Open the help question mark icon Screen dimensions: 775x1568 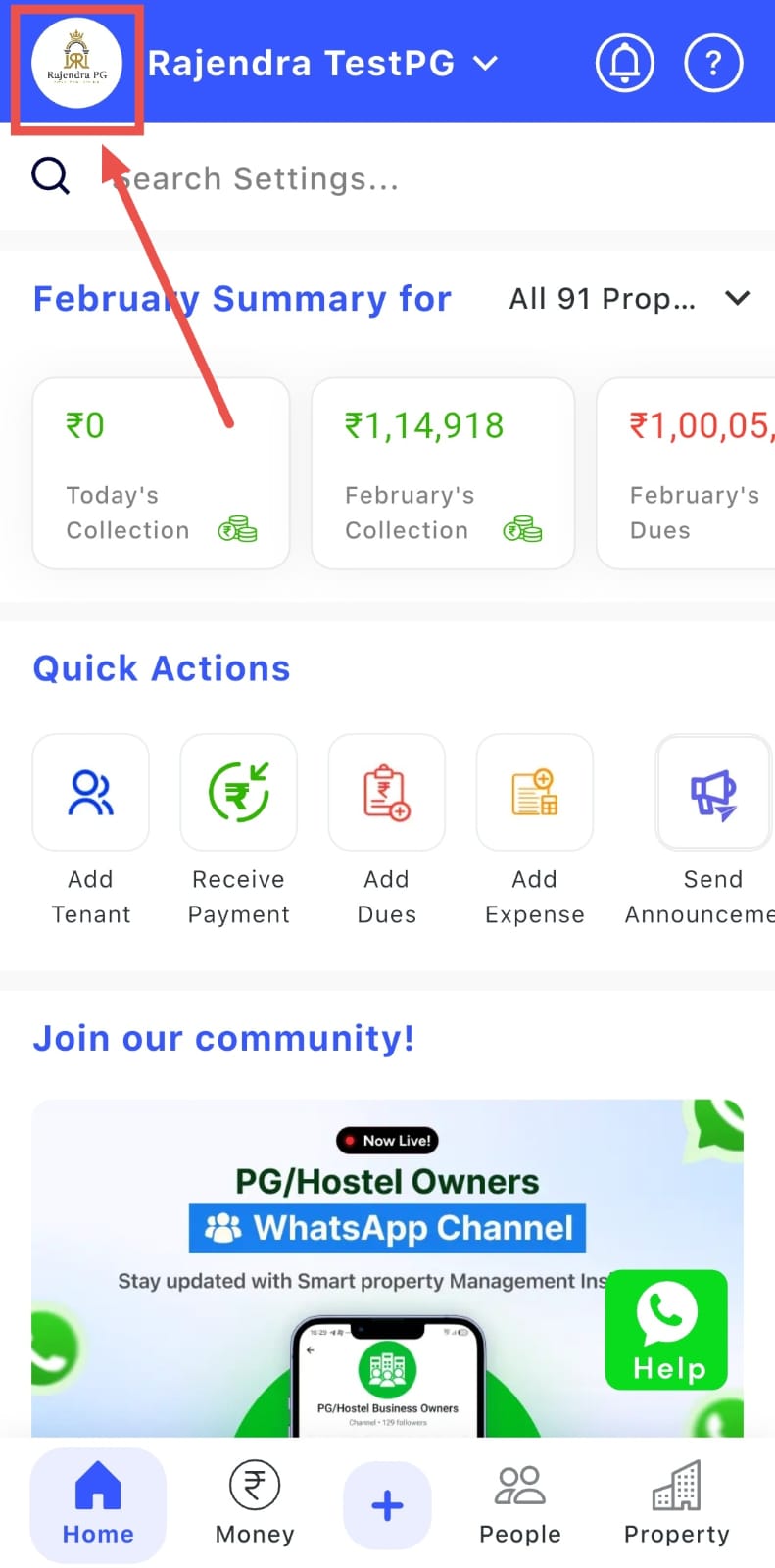point(712,65)
